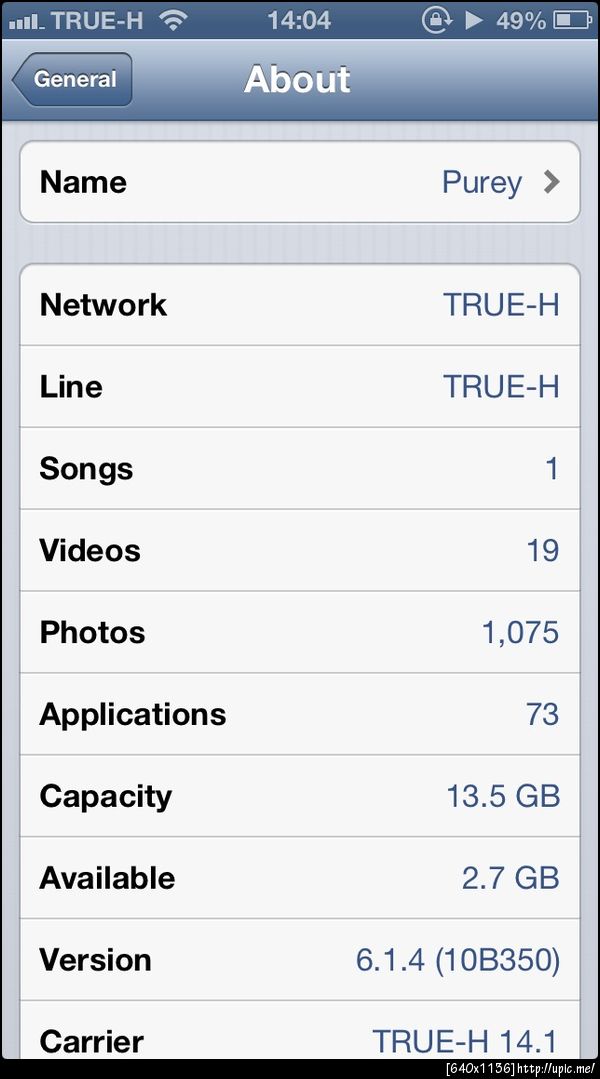
Task: Go back to General settings
Action: [x=73, y=80]
